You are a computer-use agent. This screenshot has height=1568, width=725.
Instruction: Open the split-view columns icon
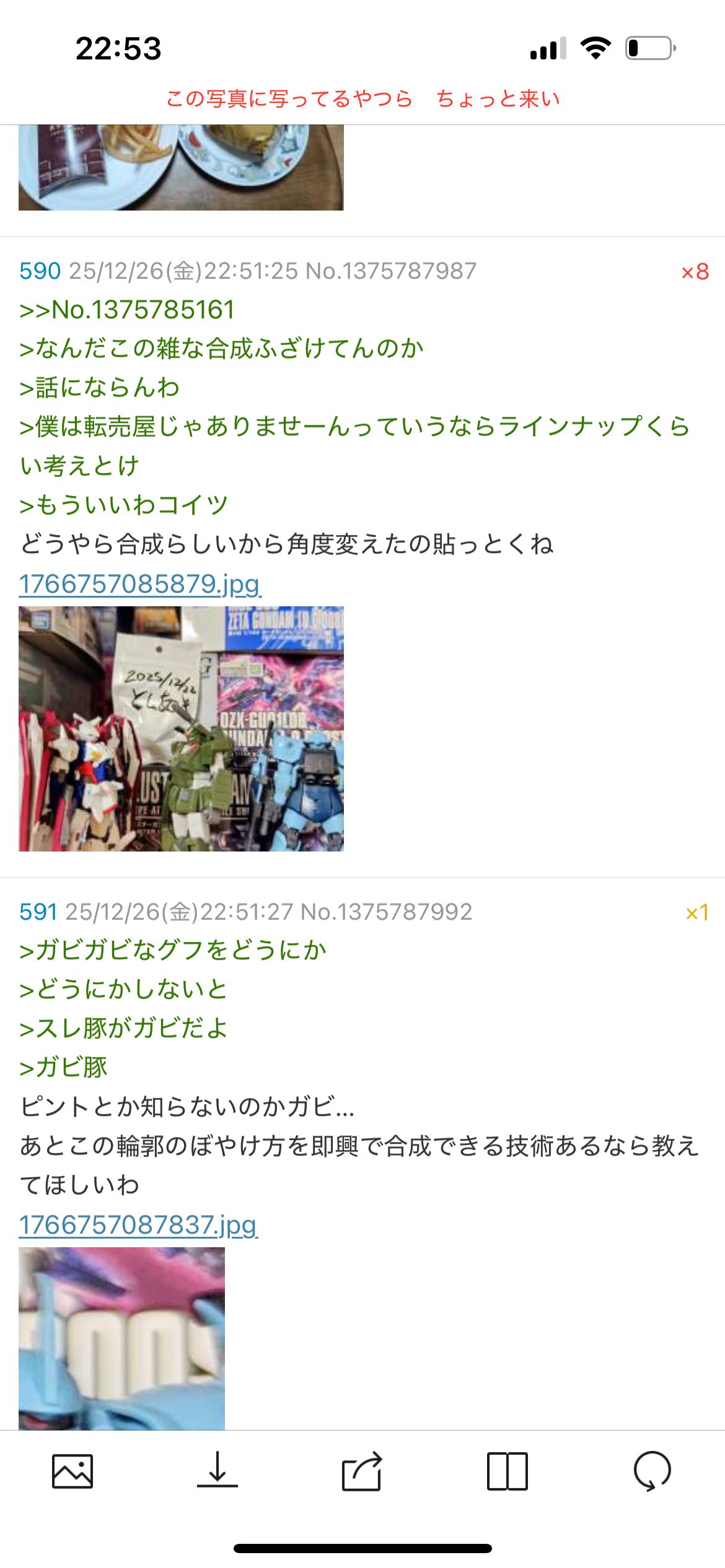pyautogui.click(x=507, y=1470)
